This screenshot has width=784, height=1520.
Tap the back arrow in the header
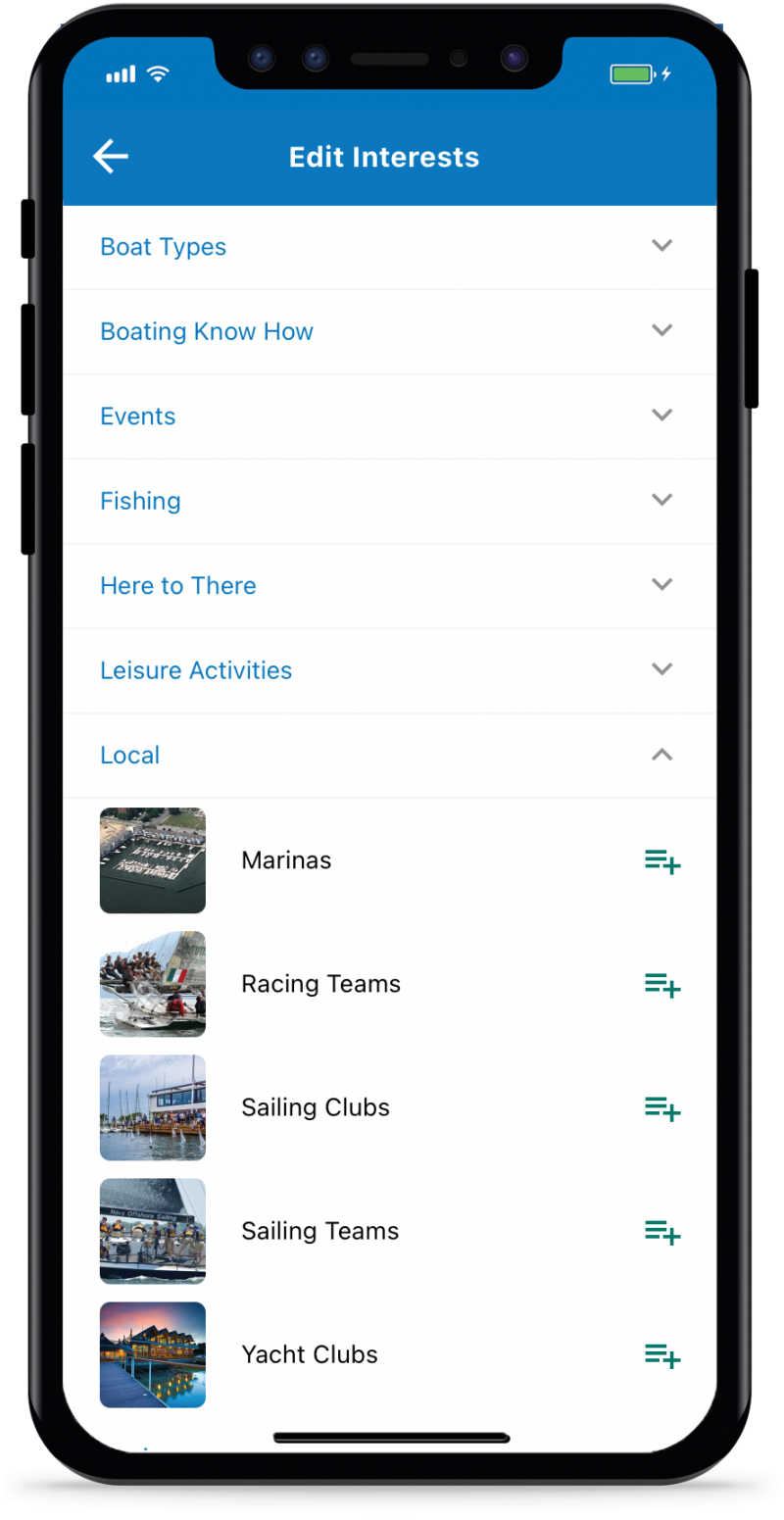[x=110, y=156]
